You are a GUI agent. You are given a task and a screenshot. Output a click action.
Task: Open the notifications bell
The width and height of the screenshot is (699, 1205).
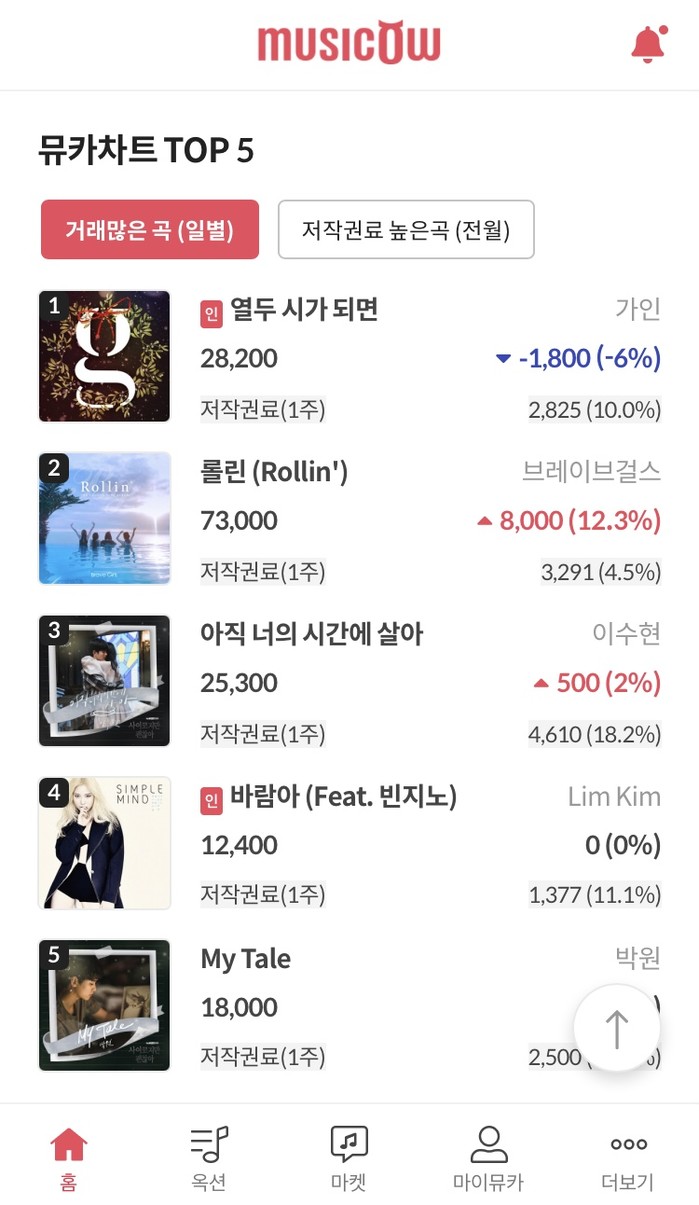(x=648, y=44)
